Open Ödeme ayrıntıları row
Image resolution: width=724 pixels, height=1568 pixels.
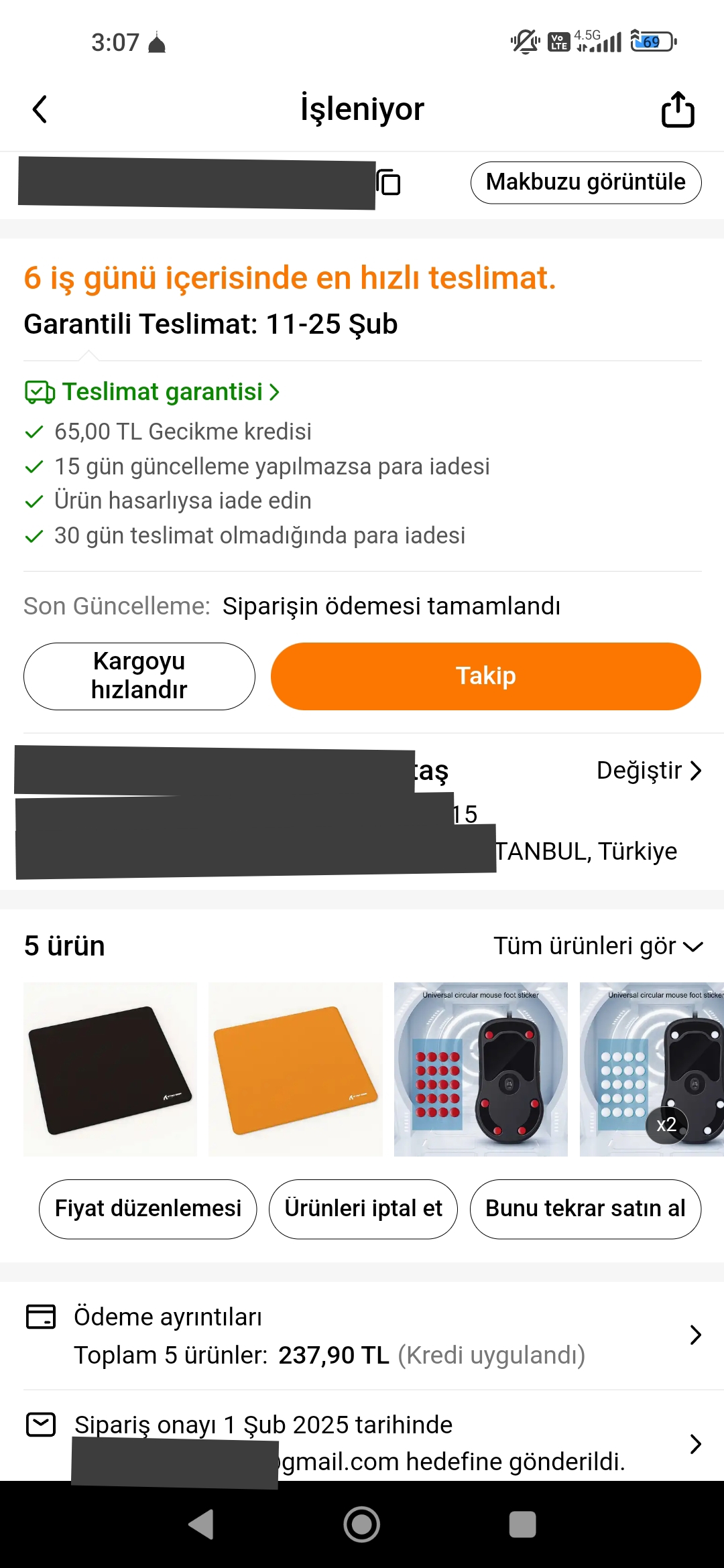(362, 1335)
